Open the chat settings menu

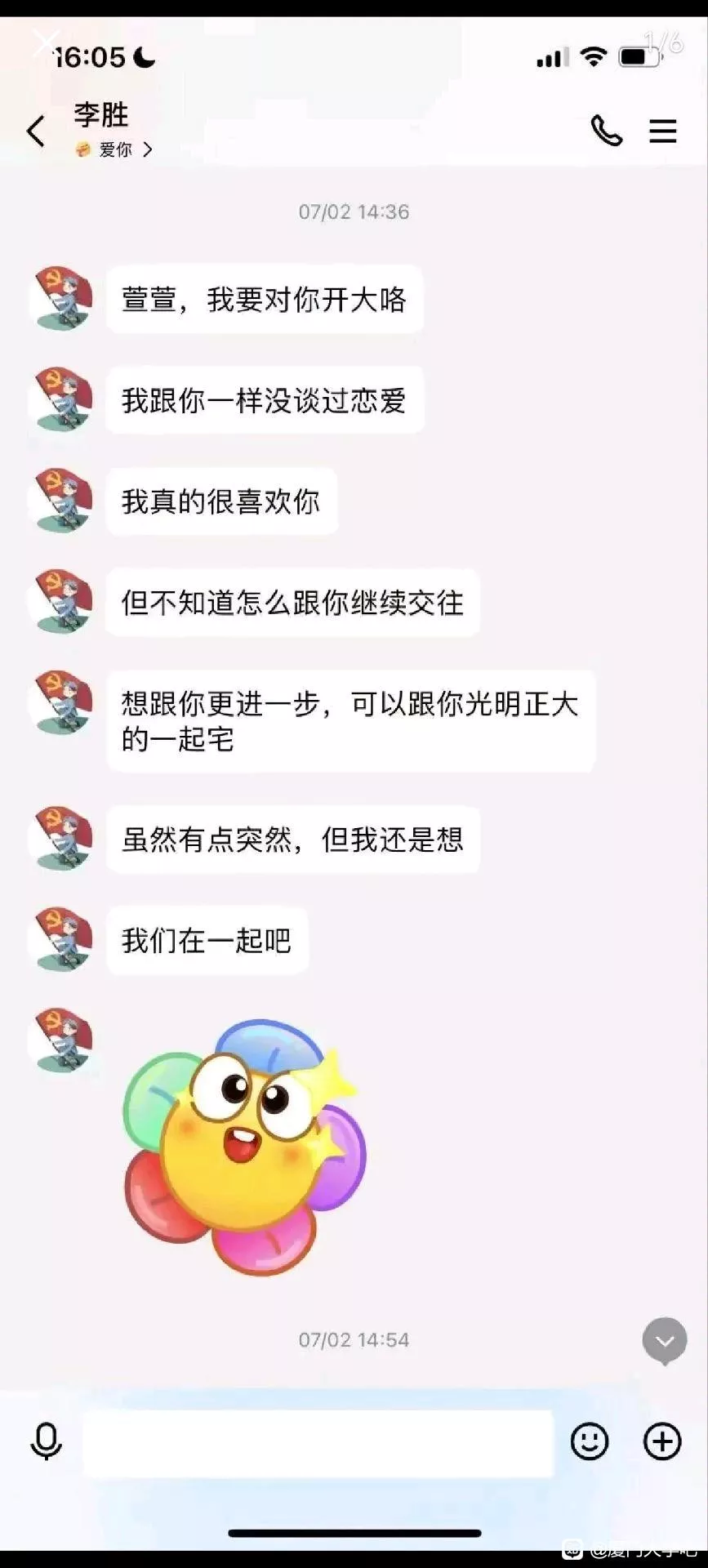point(662,131)
